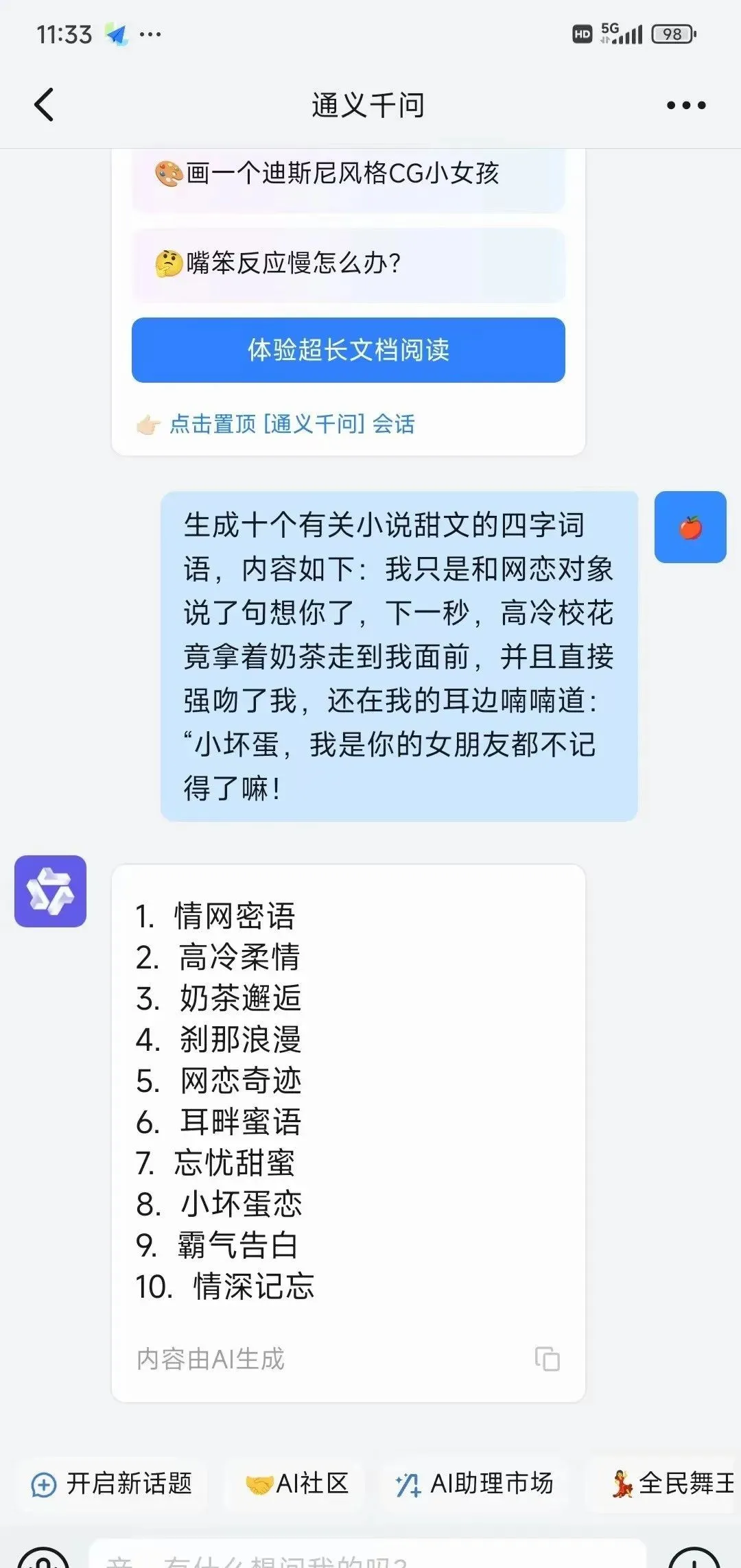Tap the plus icon beside the input
This screenshot has height=1568, width=741.
[694, 1560]
